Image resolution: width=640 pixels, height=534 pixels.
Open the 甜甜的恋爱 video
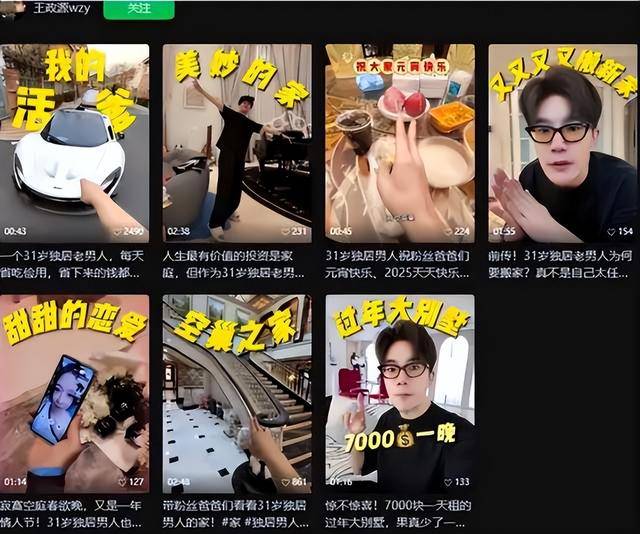click(75, 392)
